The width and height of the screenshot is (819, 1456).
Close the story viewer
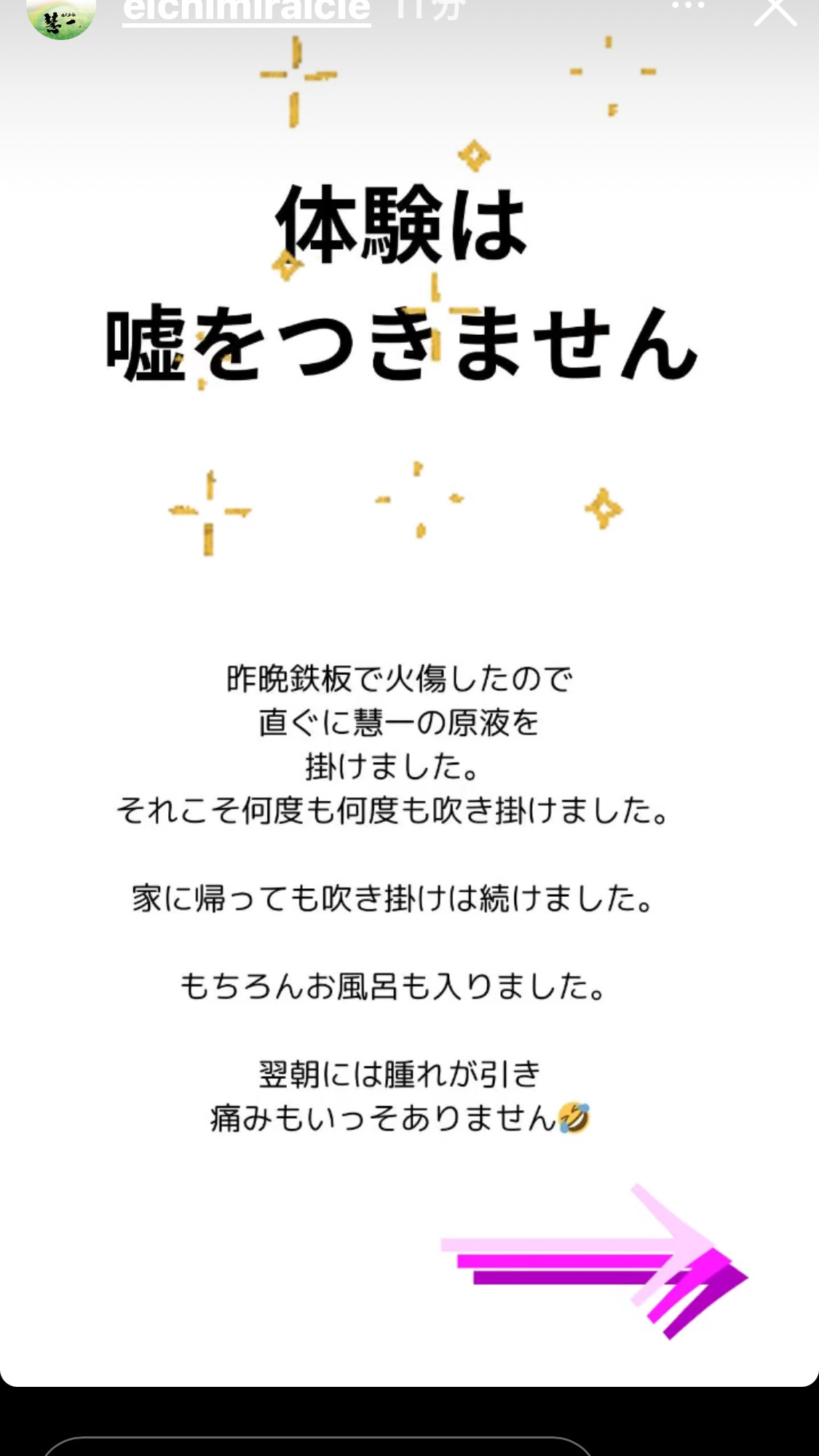[775, 9]
